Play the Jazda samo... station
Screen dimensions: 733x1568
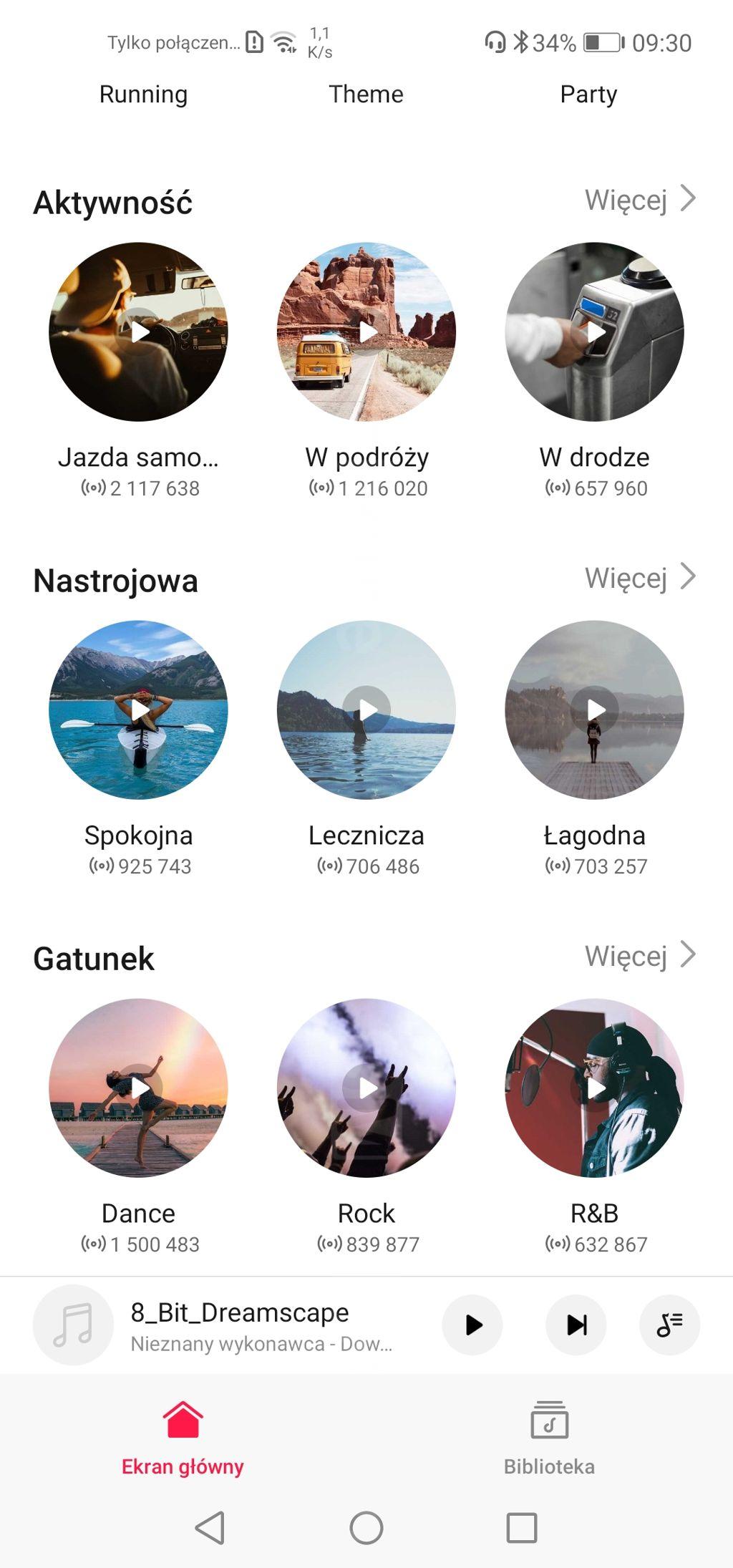click(x=139, y=331)
